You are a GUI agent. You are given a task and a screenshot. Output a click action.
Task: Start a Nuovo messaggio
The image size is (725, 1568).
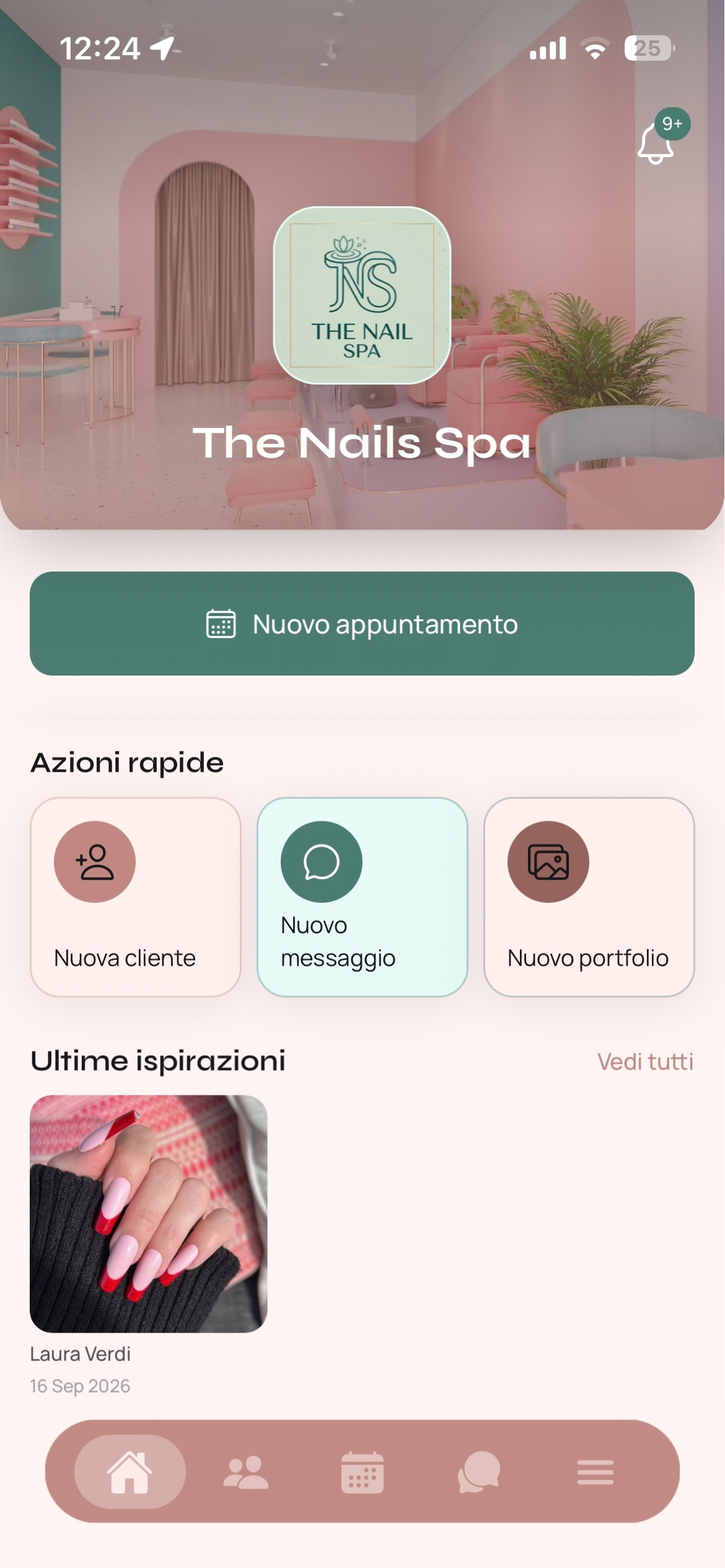[362, 897]
